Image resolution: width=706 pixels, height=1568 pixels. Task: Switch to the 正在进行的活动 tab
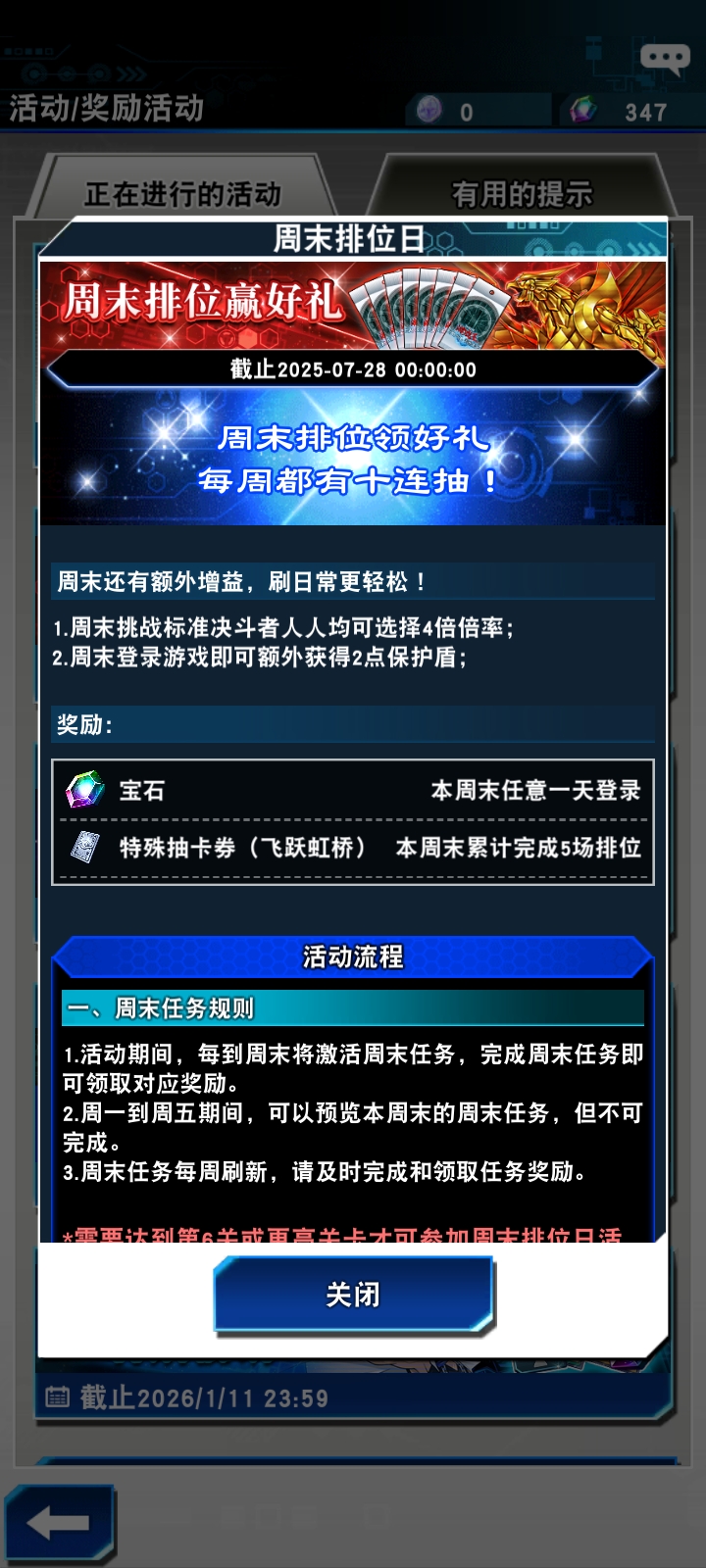point(183,194)
